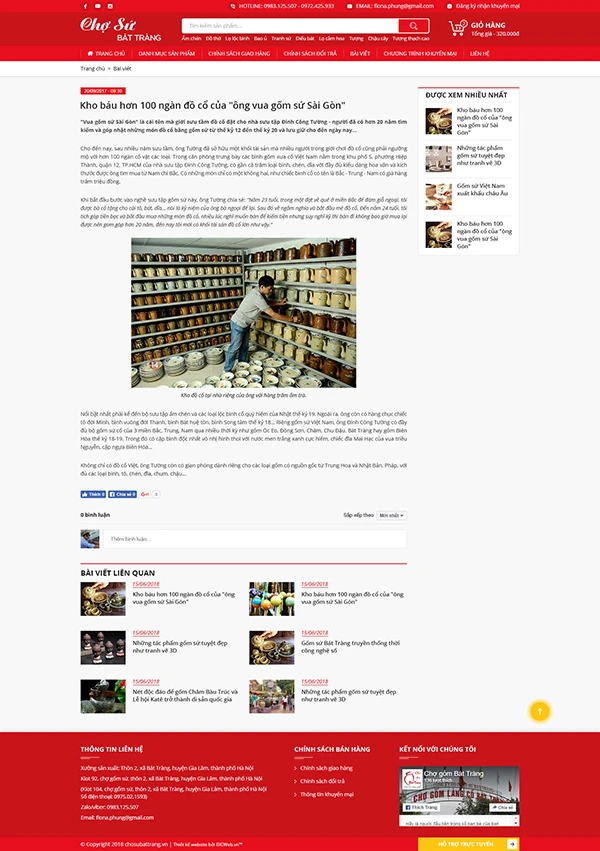Tap the product search box
The width and height of the screenshot is (600, 851).
coord(290,25)
